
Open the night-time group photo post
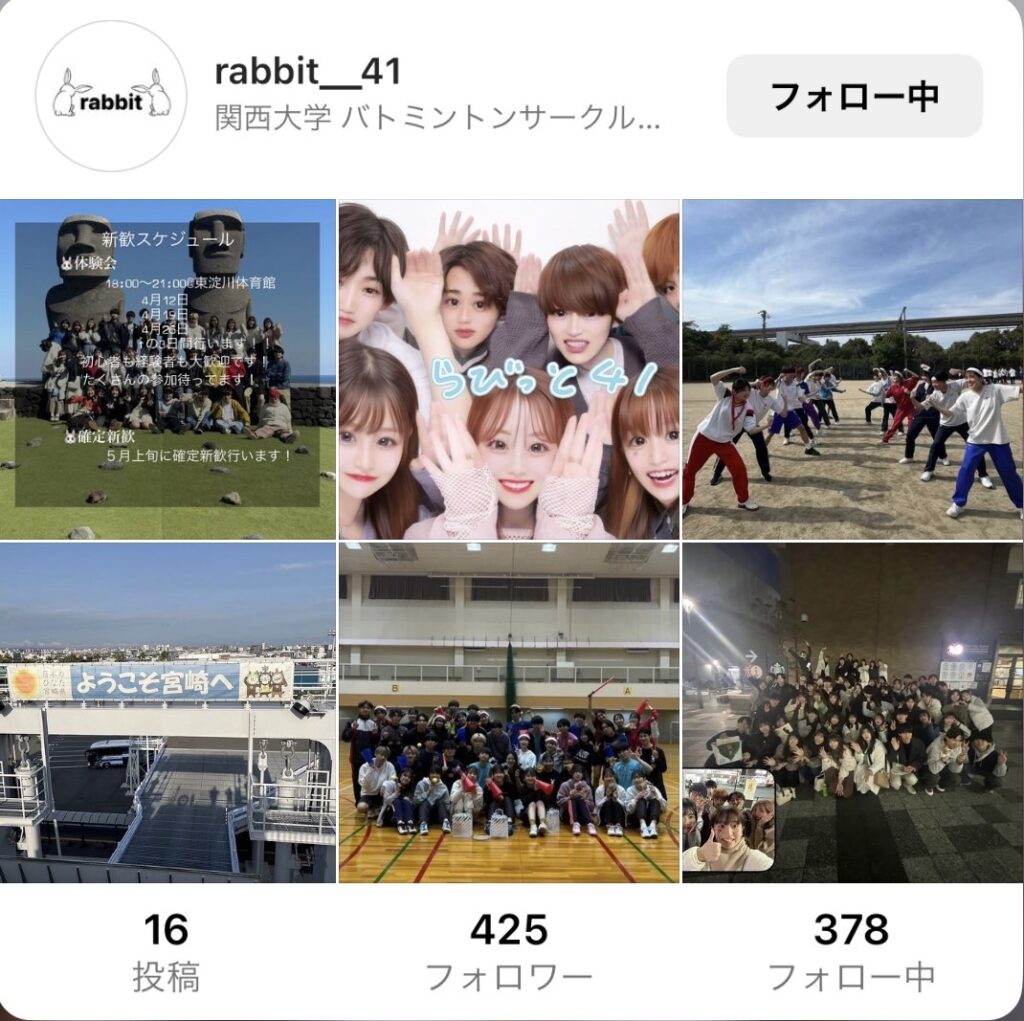pyautogui.click(x=852, y=712)
